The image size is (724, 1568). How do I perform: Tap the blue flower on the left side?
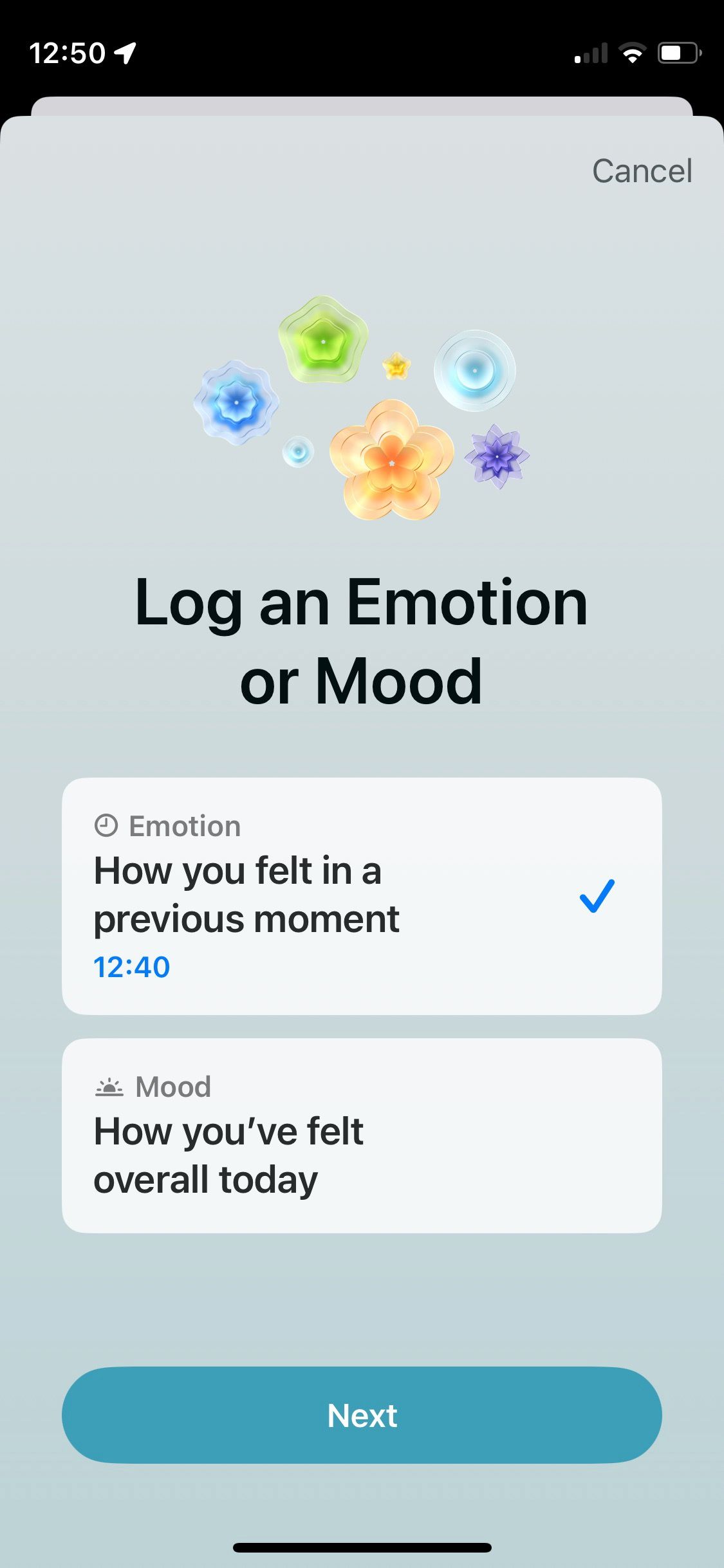pyautogui.click(x=238, y=402)
